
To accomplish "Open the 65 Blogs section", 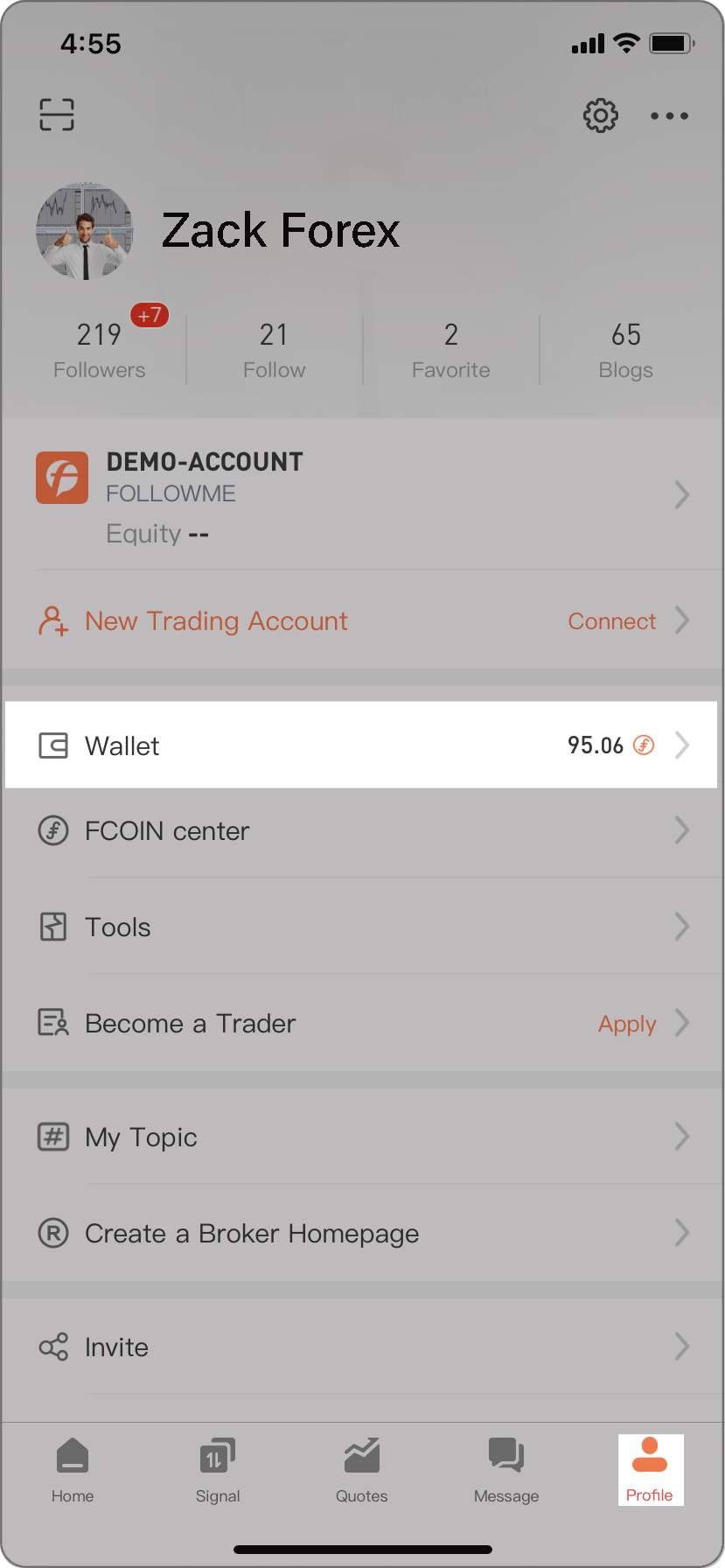I will click(x=625, y=350).
